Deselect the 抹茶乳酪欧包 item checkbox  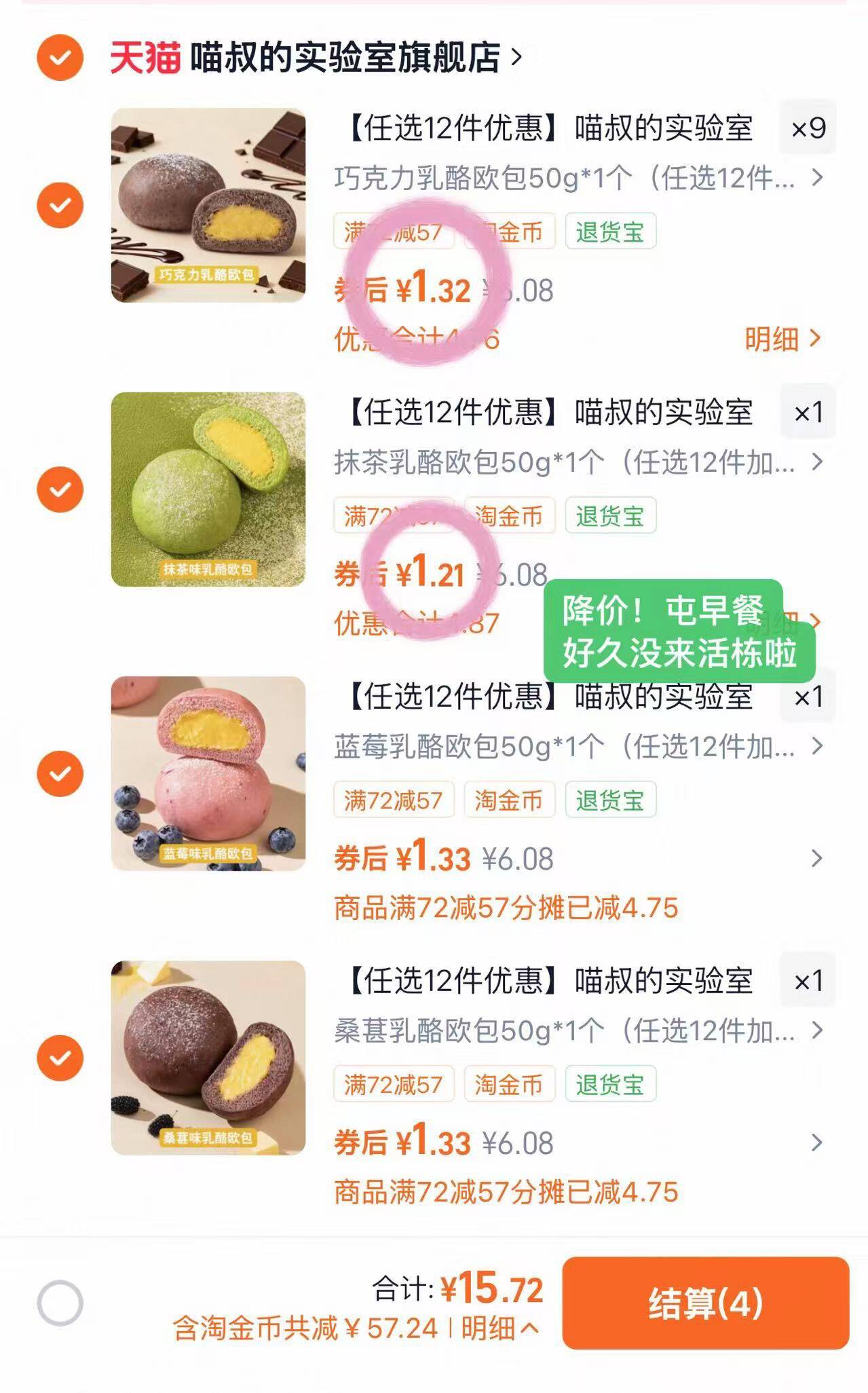pyautogui.click(x=60, y=489)
